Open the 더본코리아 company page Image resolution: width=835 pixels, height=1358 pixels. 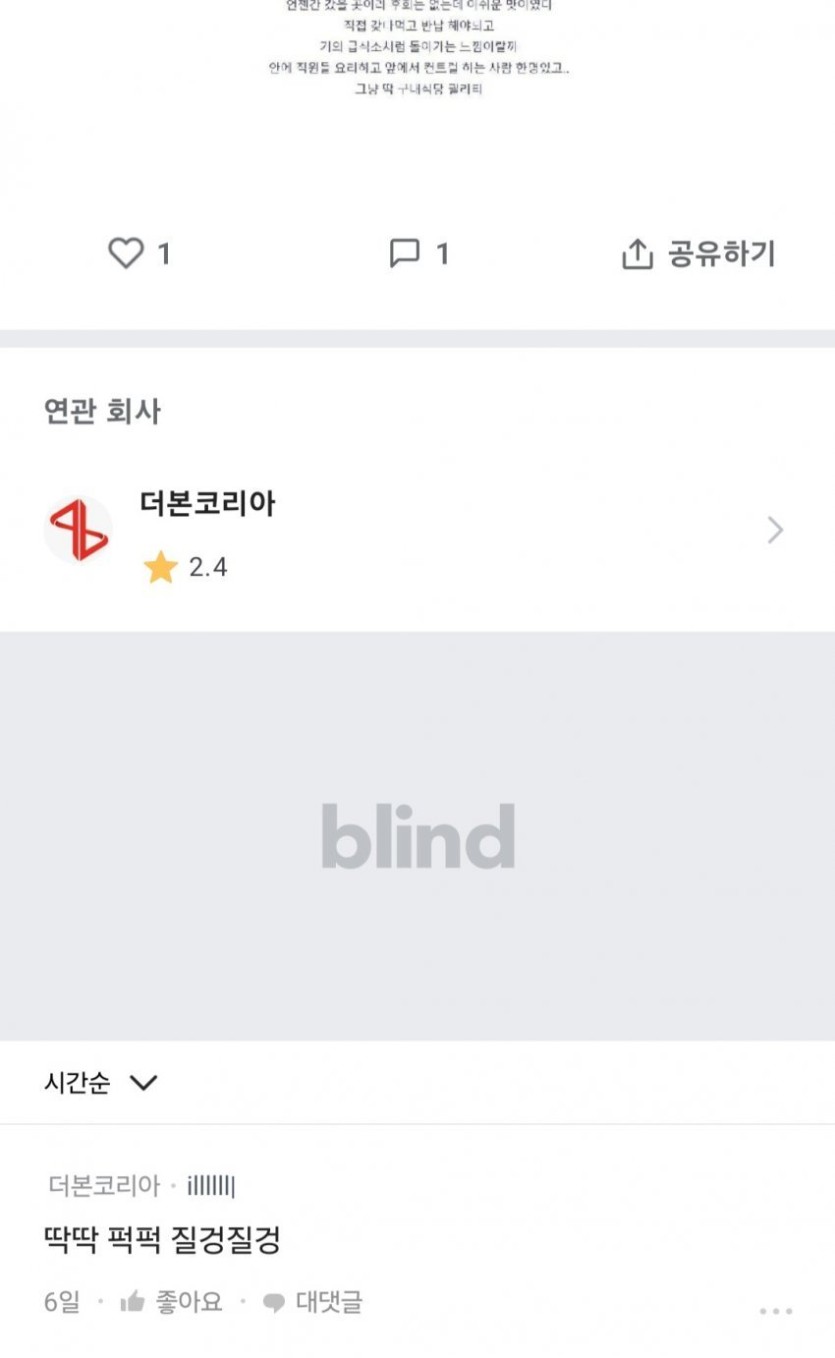coord(415,530)
